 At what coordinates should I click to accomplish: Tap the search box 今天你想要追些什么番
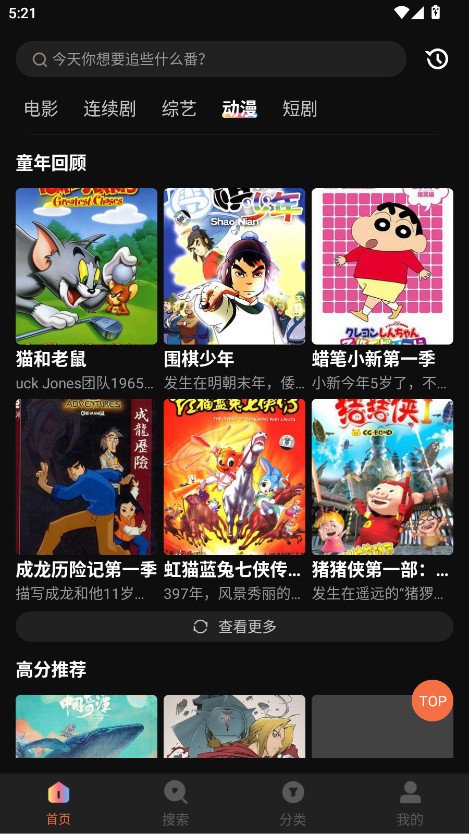click(211, 59)
